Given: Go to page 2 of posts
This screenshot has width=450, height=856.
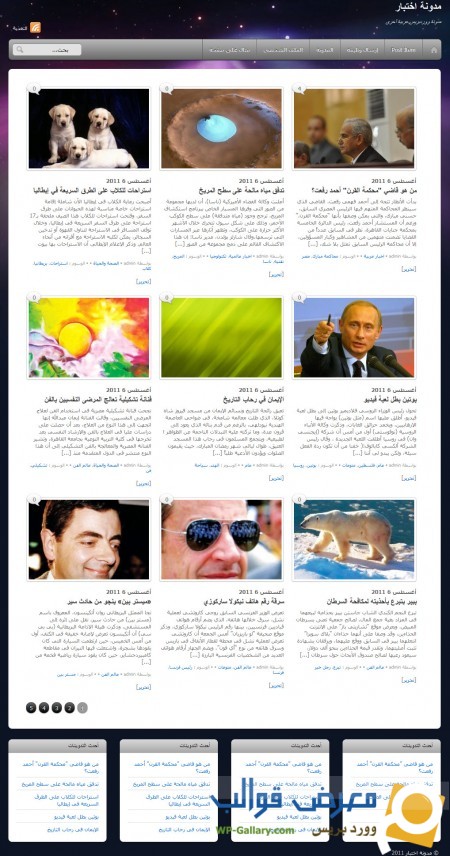Looking at the screenshot, I should [x=69, y=708].
